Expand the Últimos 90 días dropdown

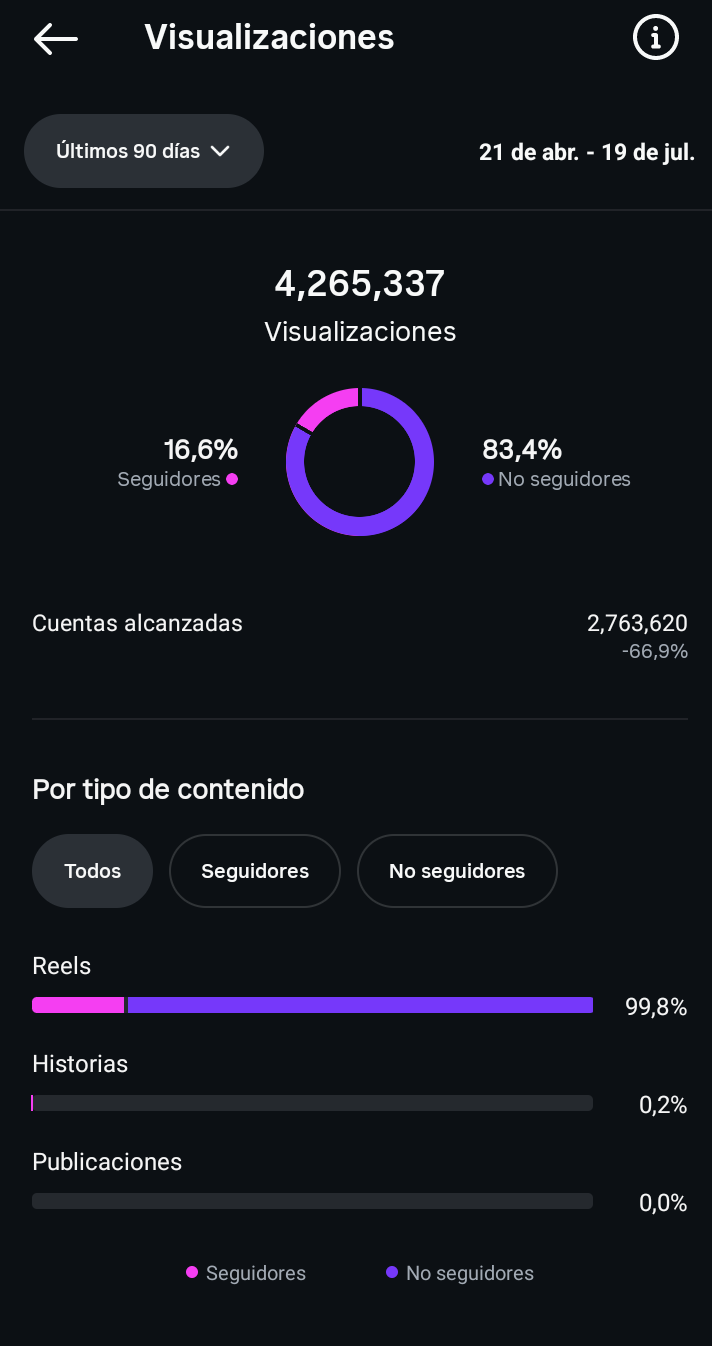click(144, 151)
